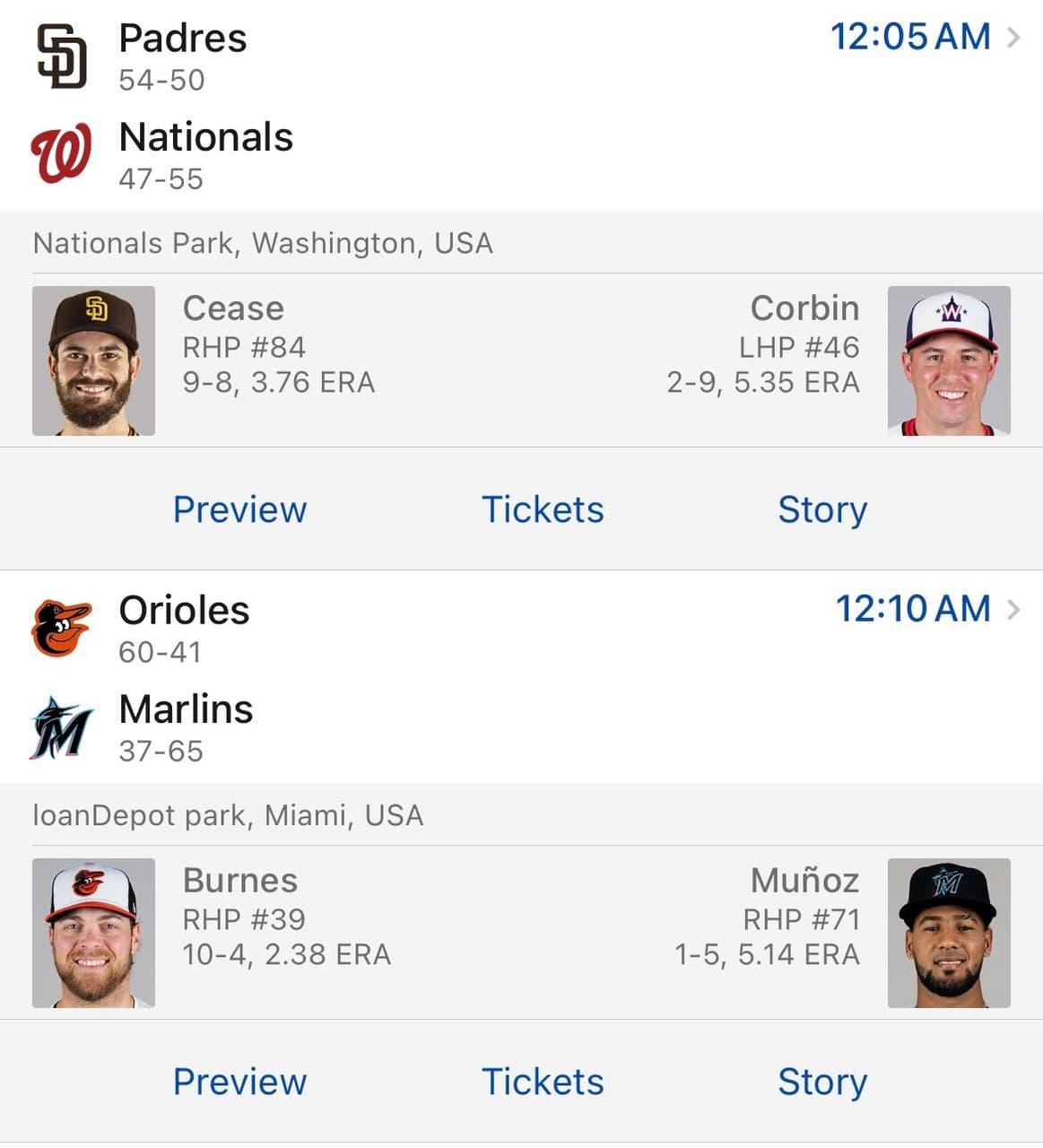
Task: Open the Orioles-Marlins Story article
Action: tap(822, 1082)
